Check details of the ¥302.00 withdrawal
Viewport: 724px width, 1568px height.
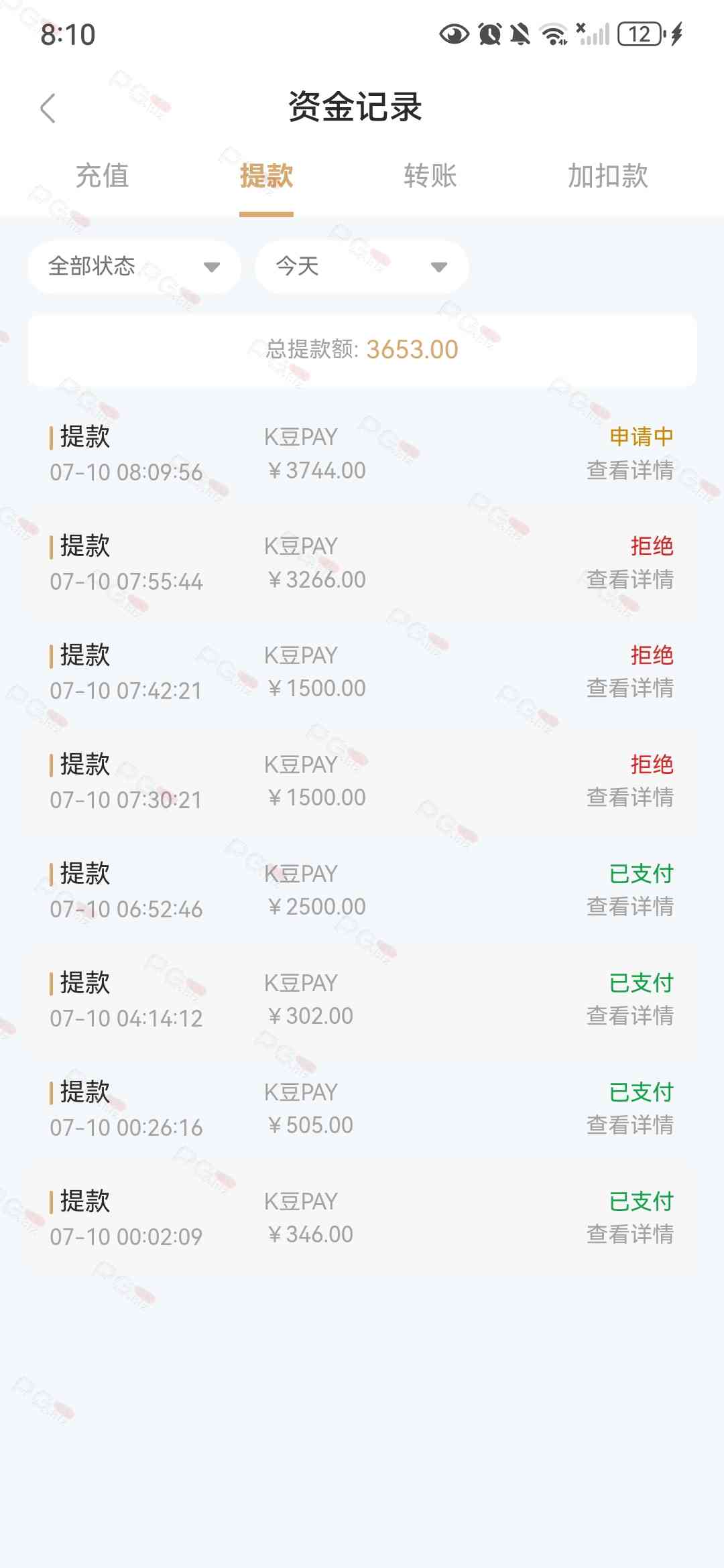click(629, 1016)
